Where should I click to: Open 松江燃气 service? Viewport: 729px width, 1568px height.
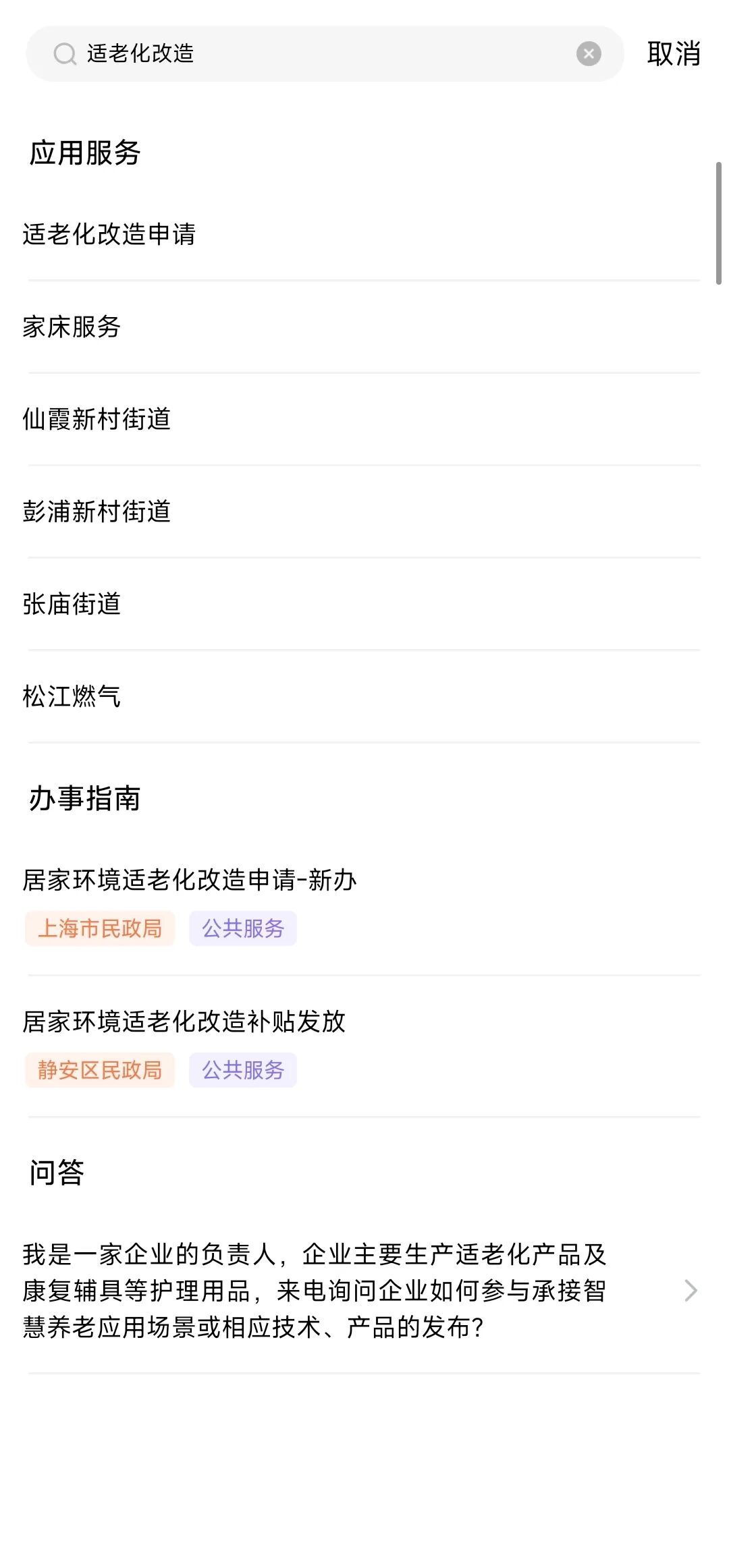coord(72,696)
